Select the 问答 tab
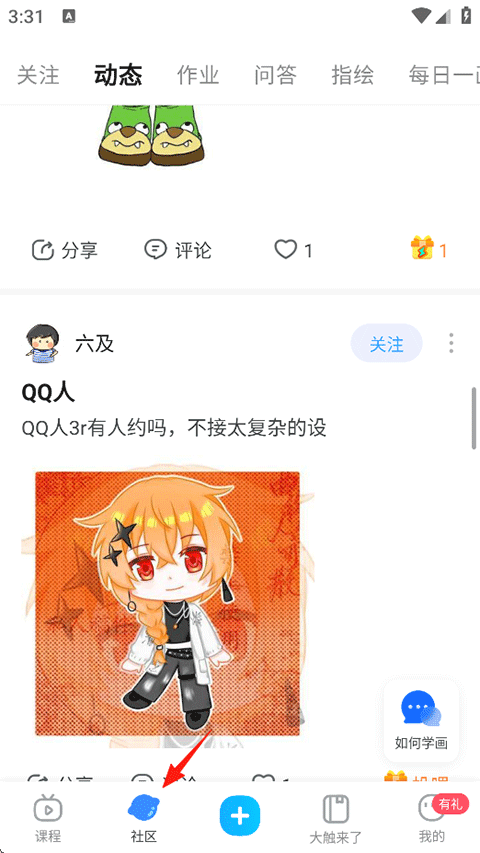Image resolution: width=480 pixels, height=853 pixels. (275, 75)
